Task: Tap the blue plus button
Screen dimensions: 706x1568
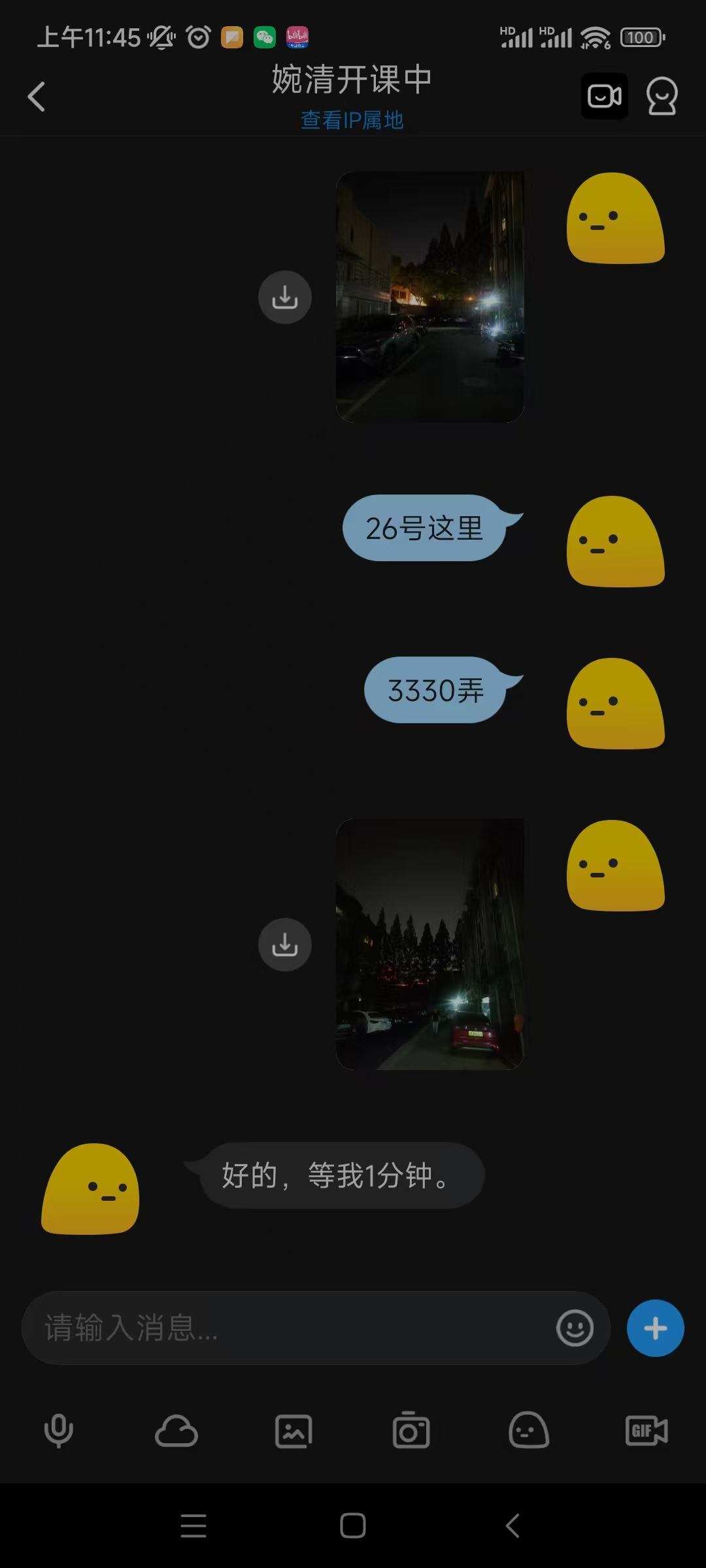Action: 655,1328
